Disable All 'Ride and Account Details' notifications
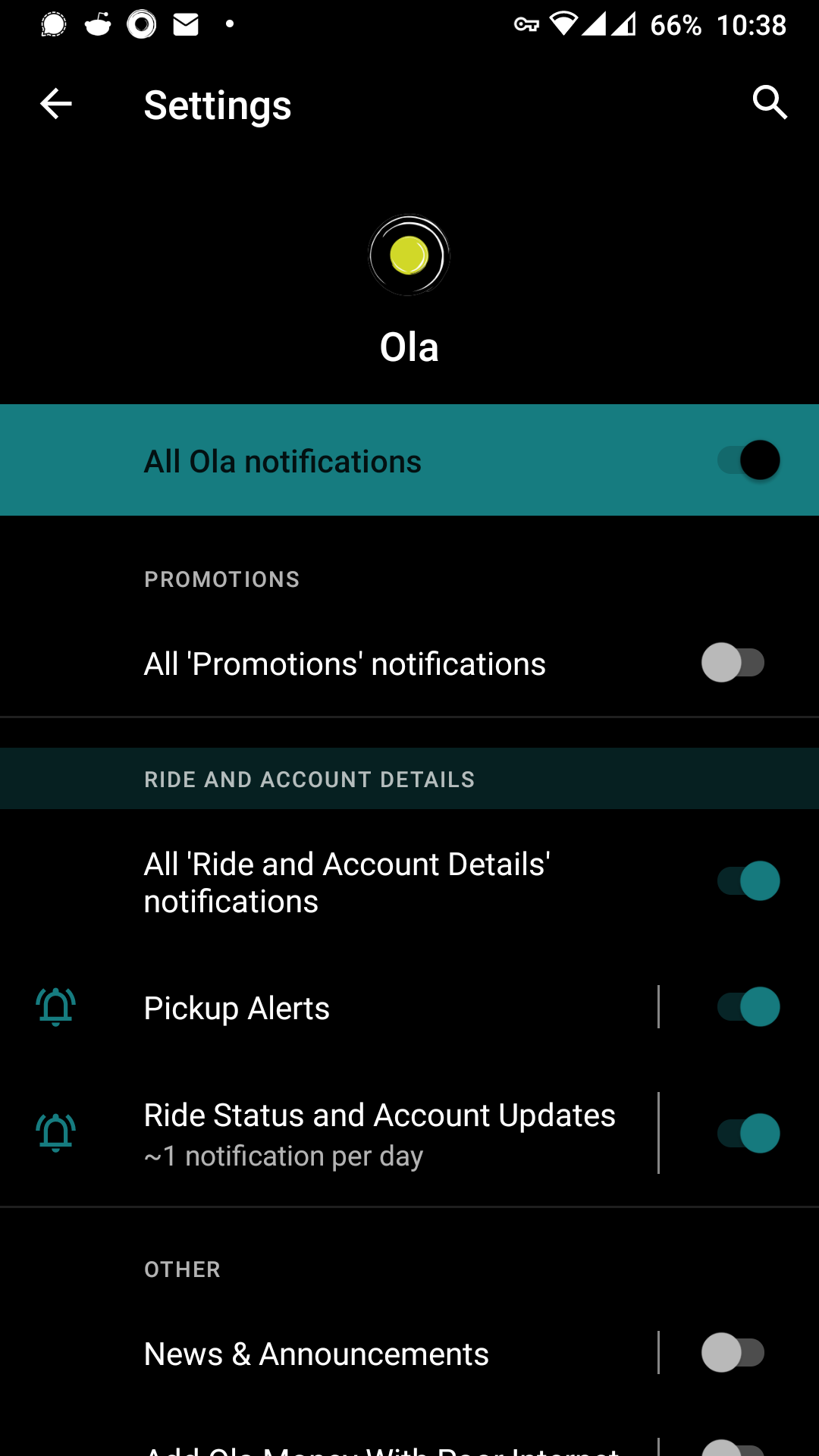 point(748,881)
